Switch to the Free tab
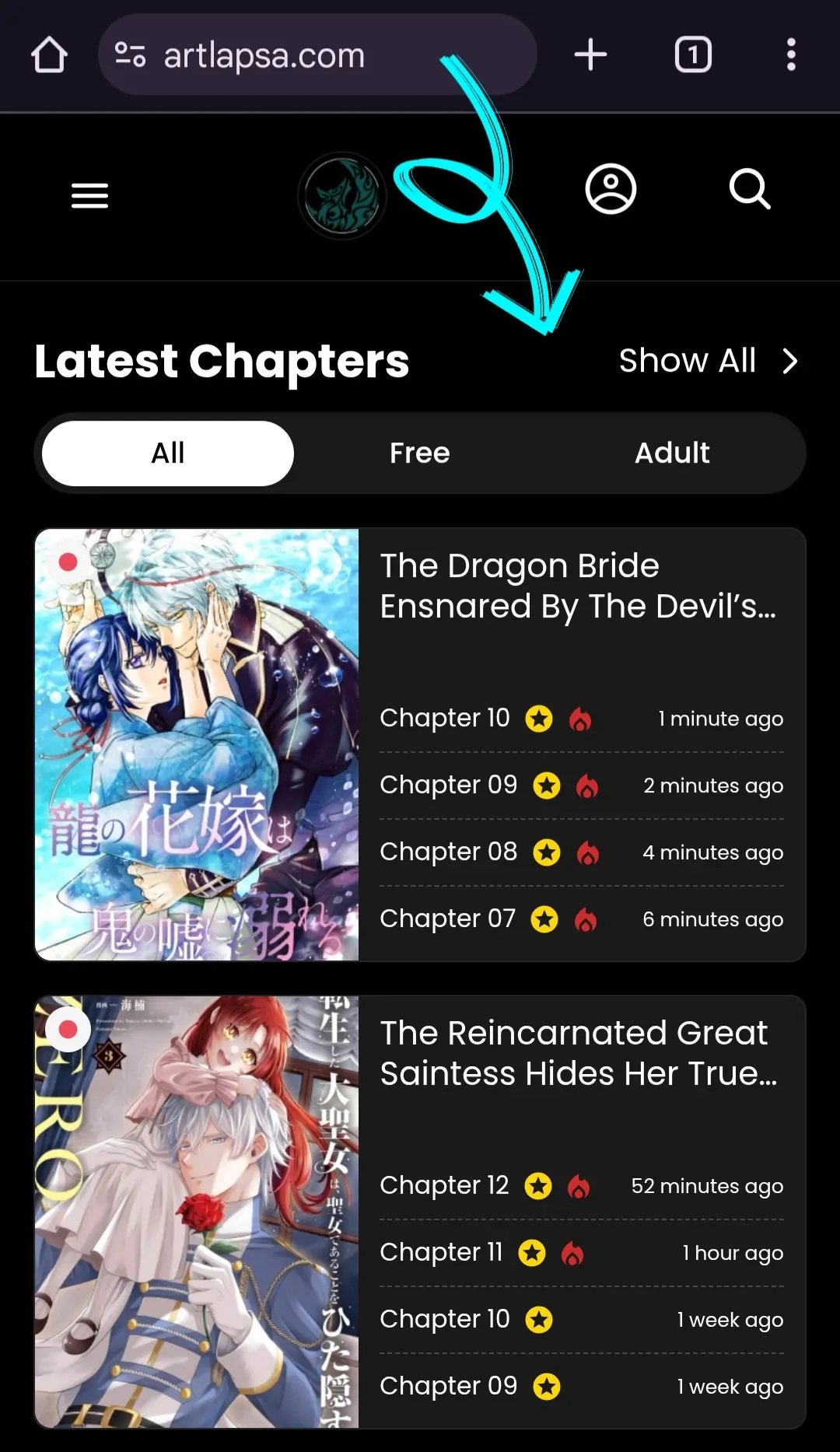The image size is (840, 1452). (420, 453)
